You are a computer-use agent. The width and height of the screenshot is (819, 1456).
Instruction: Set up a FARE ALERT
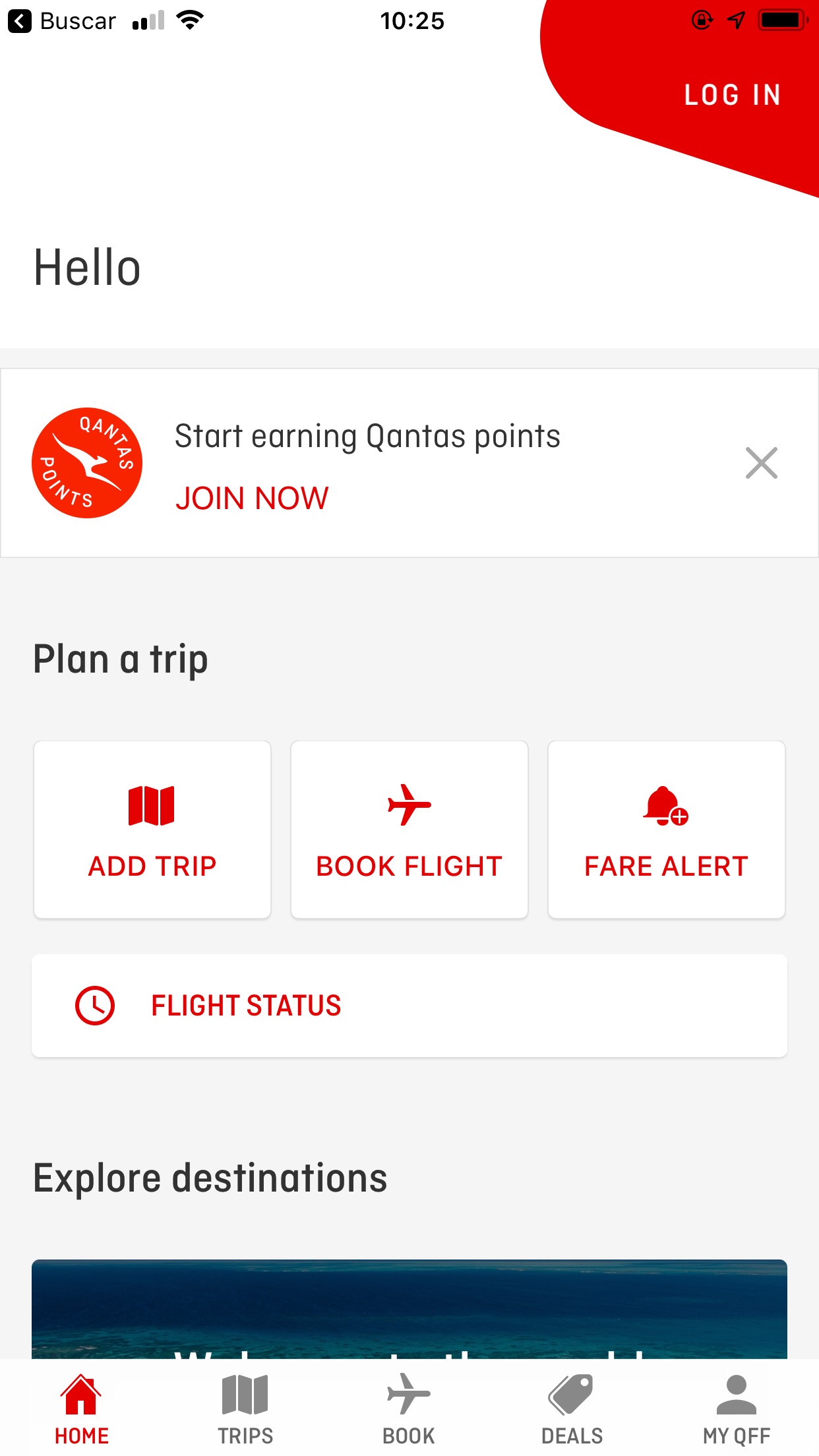click(x=667, y=830)
